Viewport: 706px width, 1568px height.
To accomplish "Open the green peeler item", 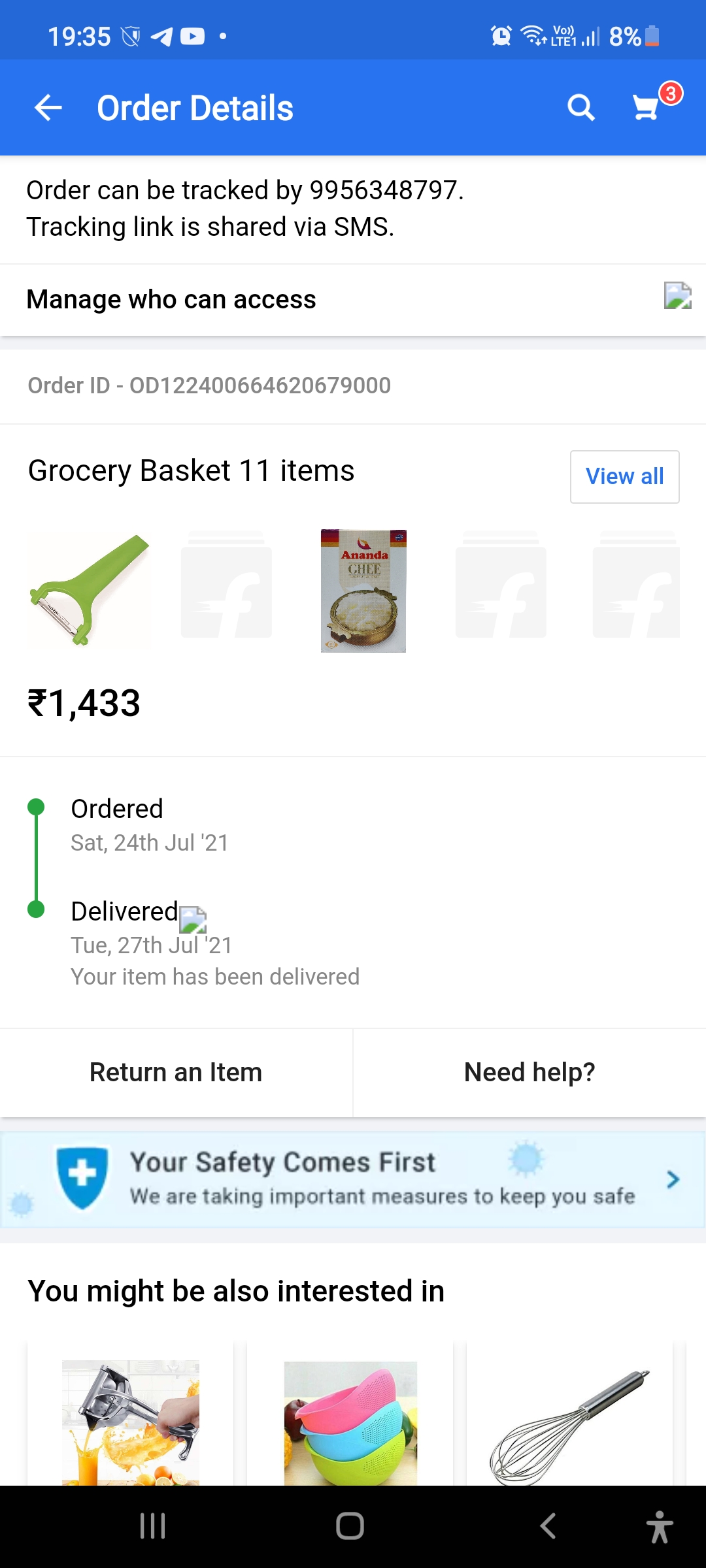I will (x=90, y=590).
